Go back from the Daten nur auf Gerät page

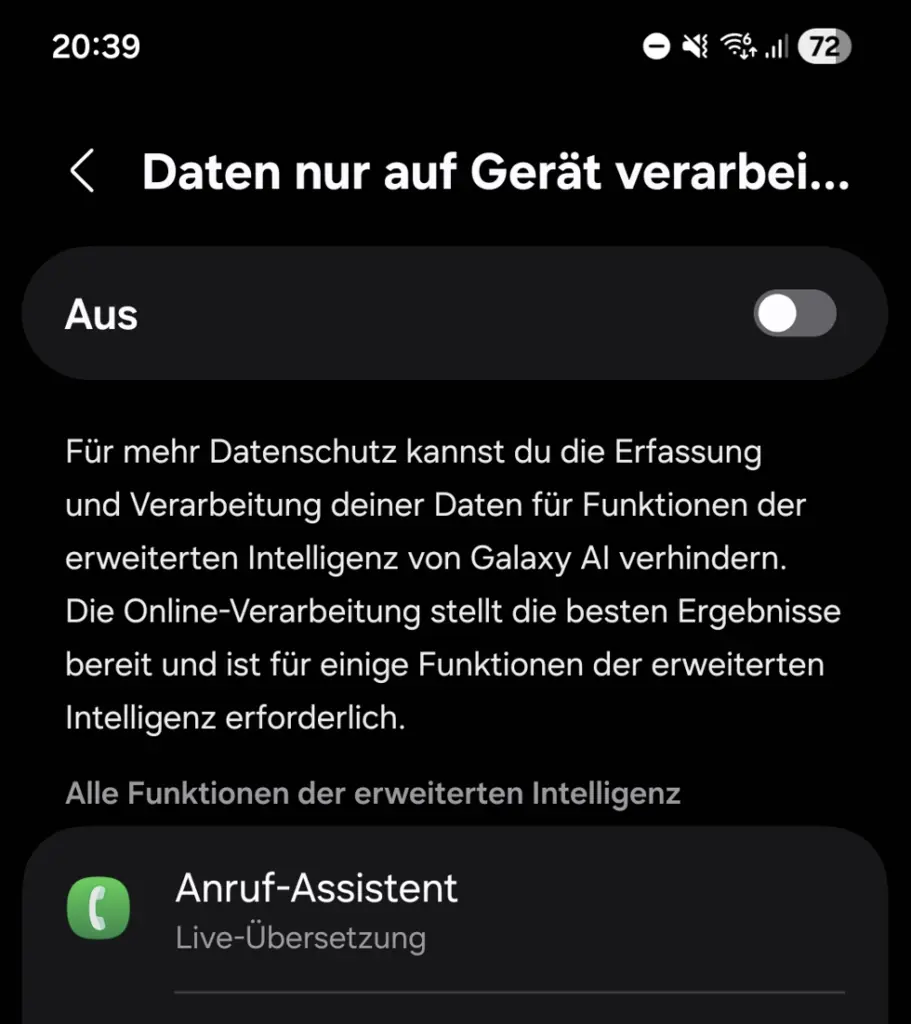click(83, 172)
